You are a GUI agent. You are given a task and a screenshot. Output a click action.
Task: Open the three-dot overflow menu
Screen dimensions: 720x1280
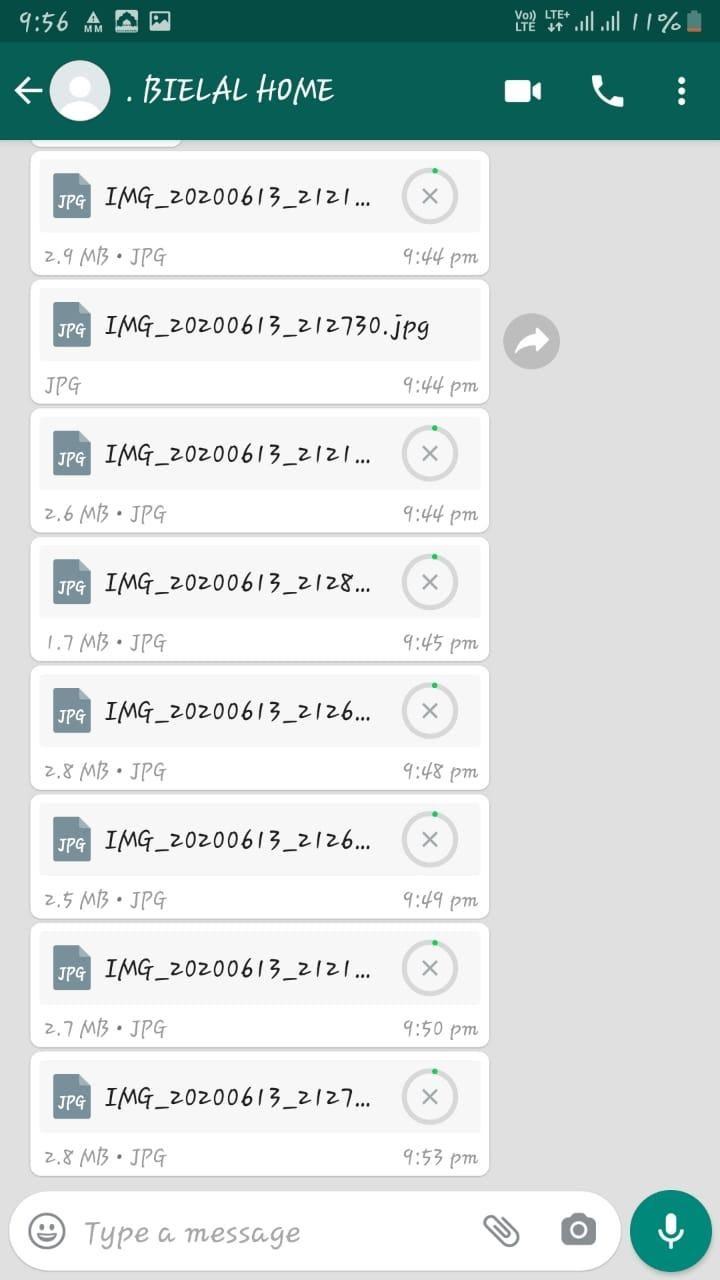[x=681, y=90]
